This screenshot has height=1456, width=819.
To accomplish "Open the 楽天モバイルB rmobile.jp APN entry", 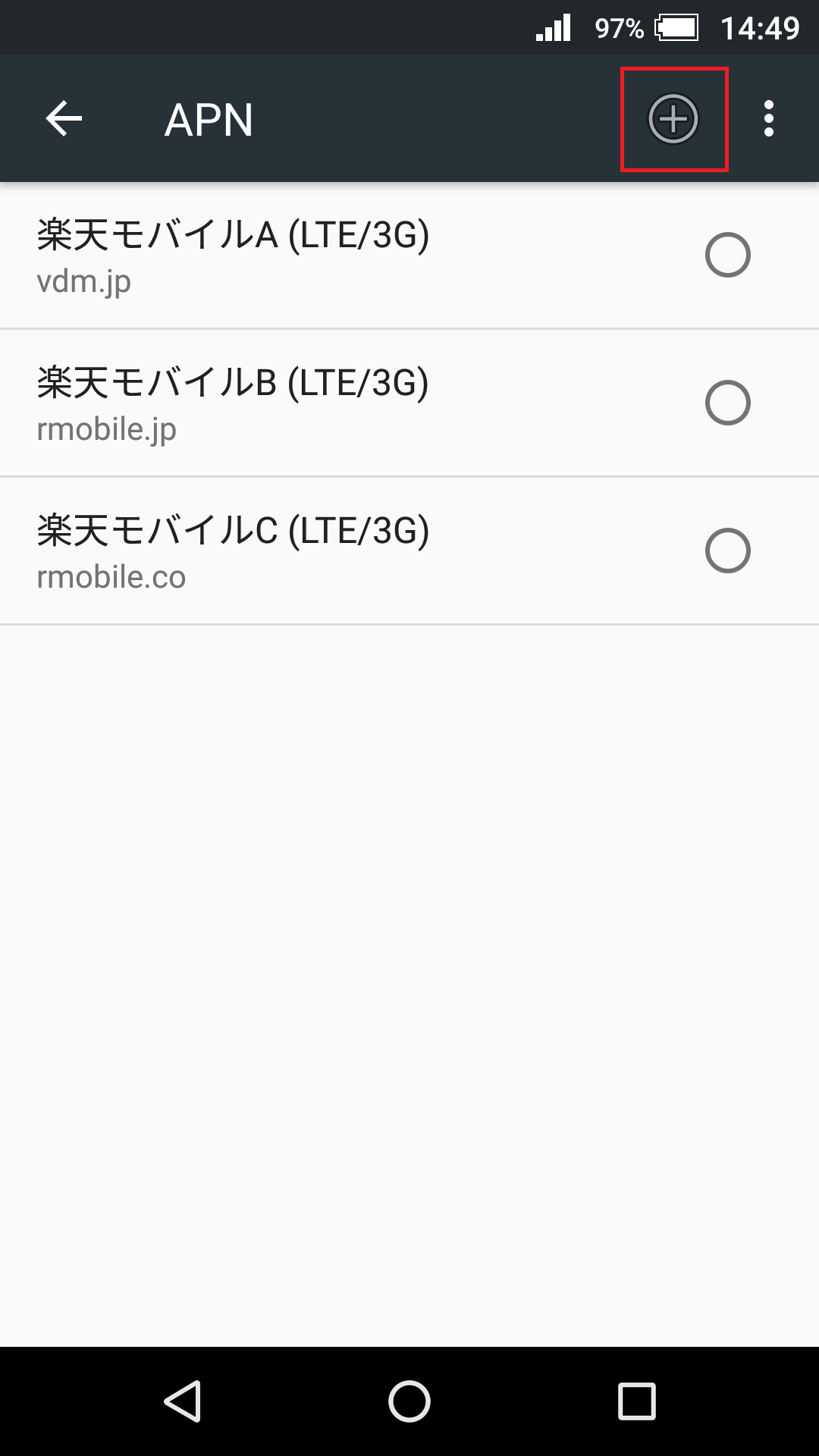I will [303, 402].
